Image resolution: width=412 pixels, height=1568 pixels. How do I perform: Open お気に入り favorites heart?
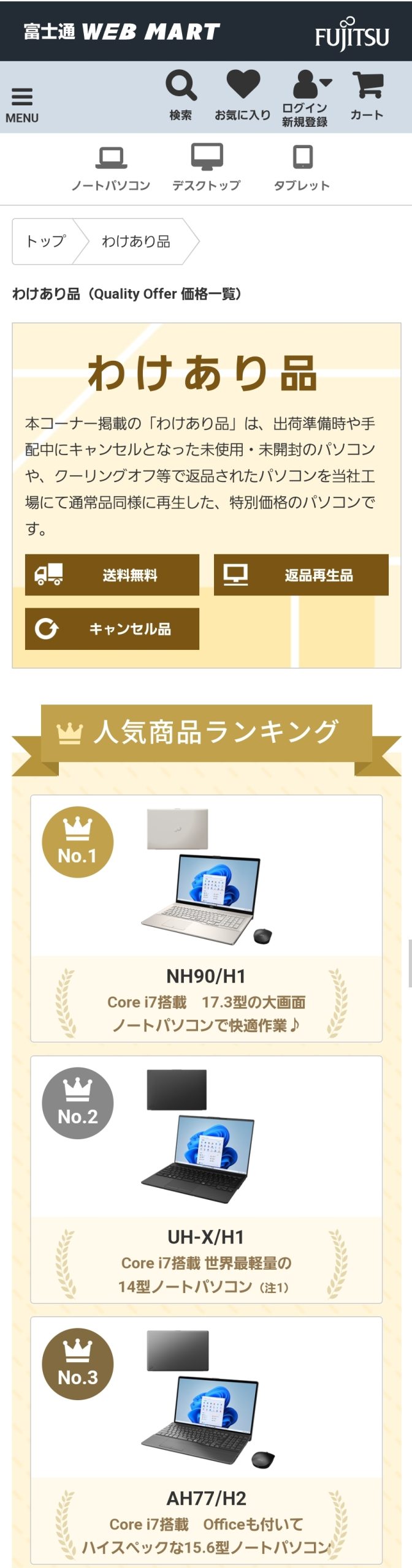(x=243, y=95)
